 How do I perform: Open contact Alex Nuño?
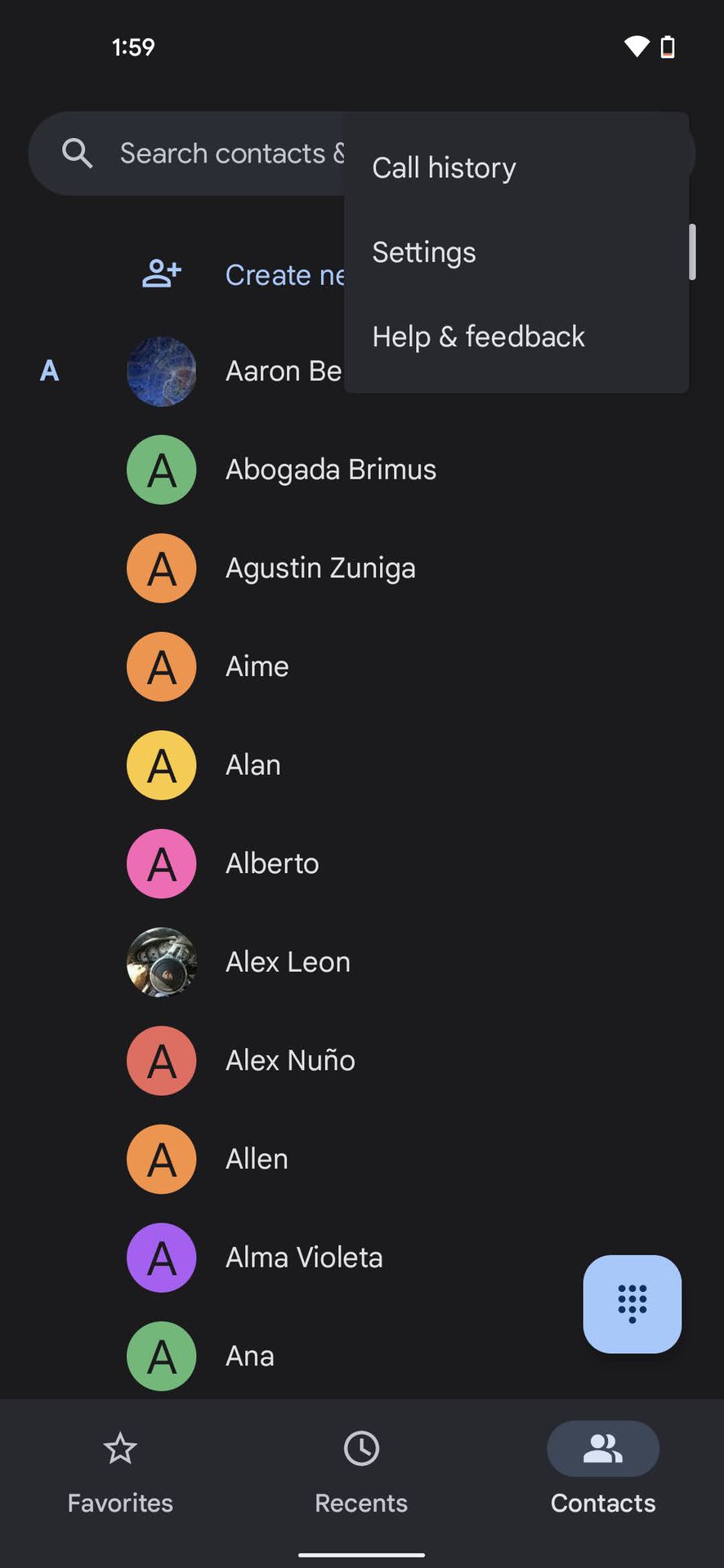290,1061
